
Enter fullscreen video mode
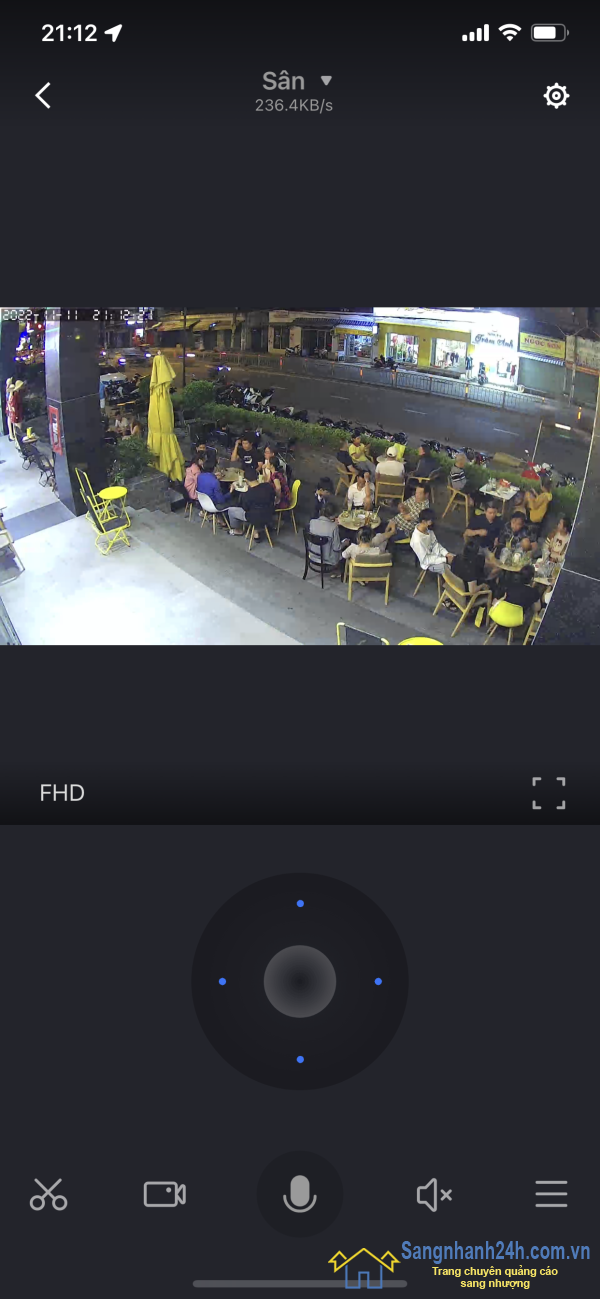pos(548,793)
